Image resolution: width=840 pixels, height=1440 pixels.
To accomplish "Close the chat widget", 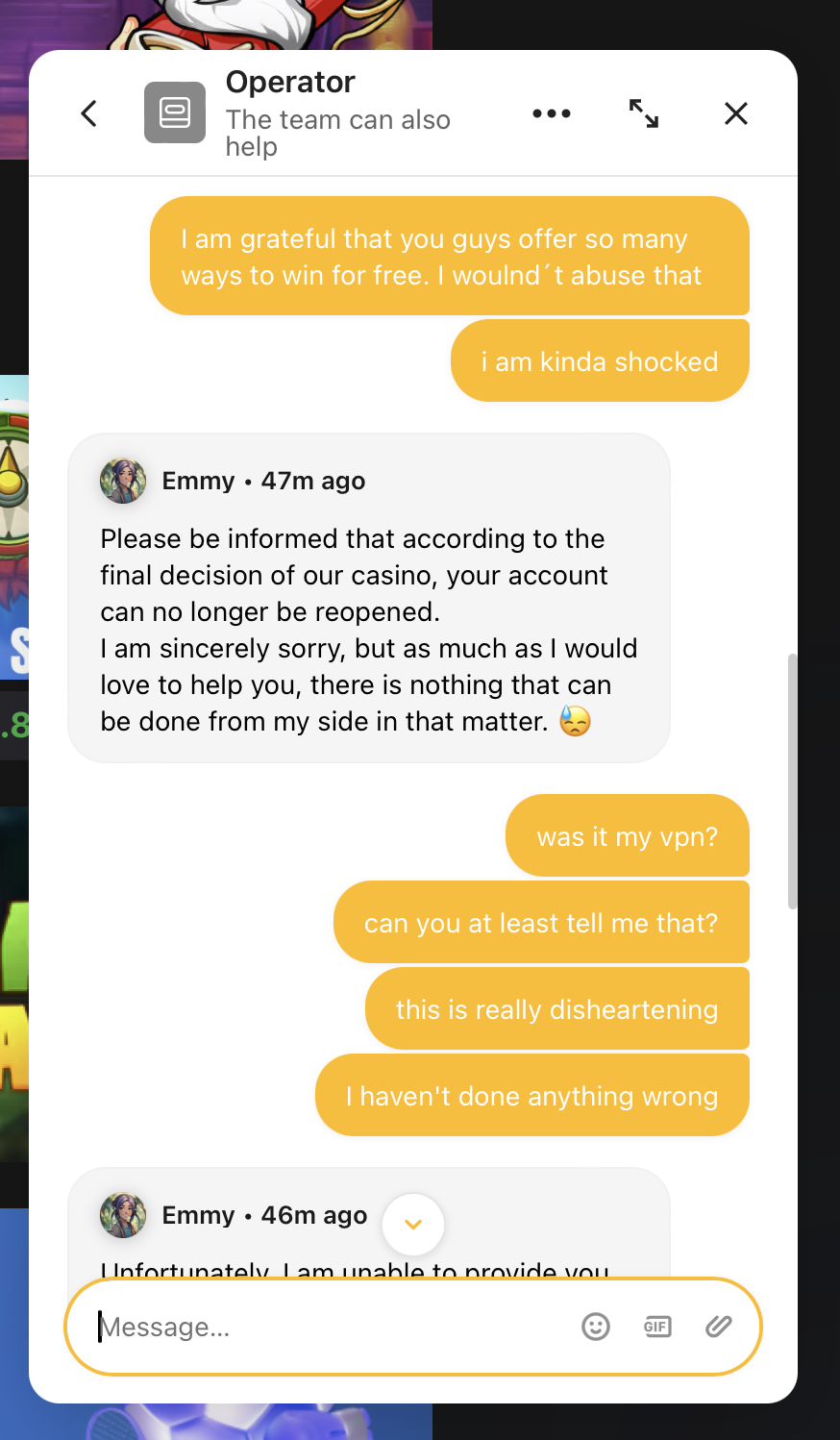I will click(x=735, y=113).
